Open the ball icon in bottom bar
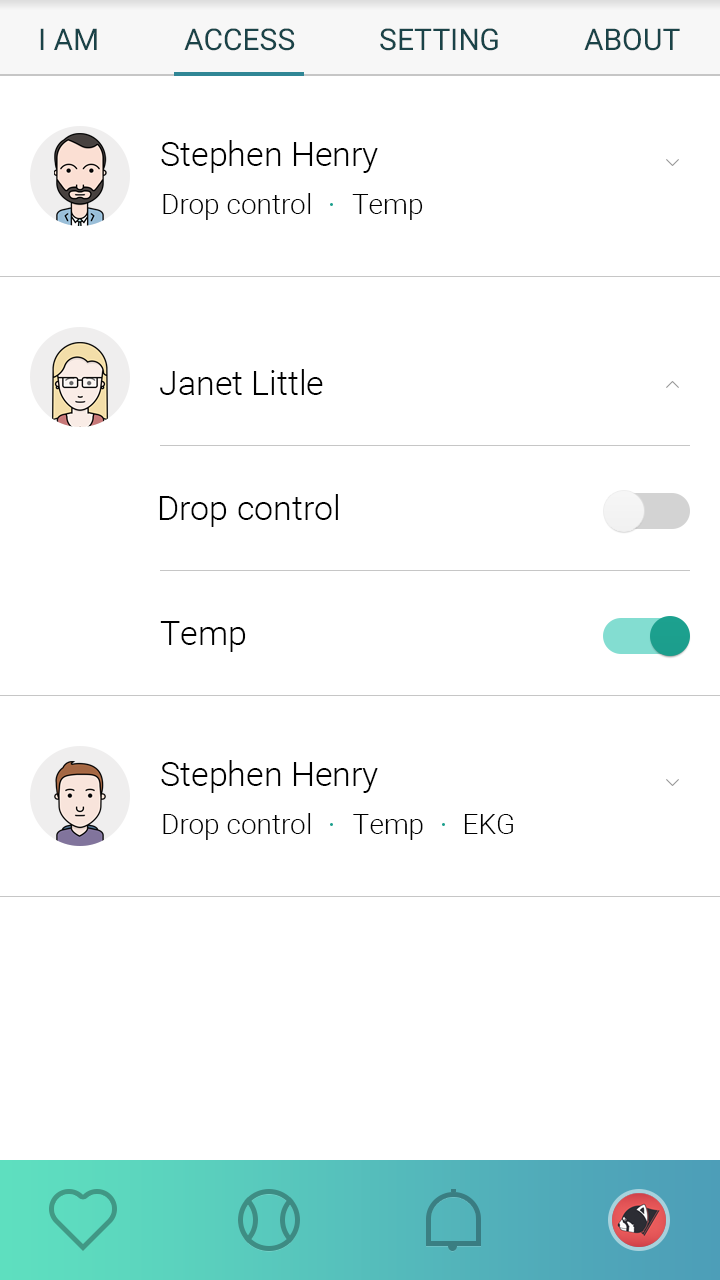 coord(268,1220)
